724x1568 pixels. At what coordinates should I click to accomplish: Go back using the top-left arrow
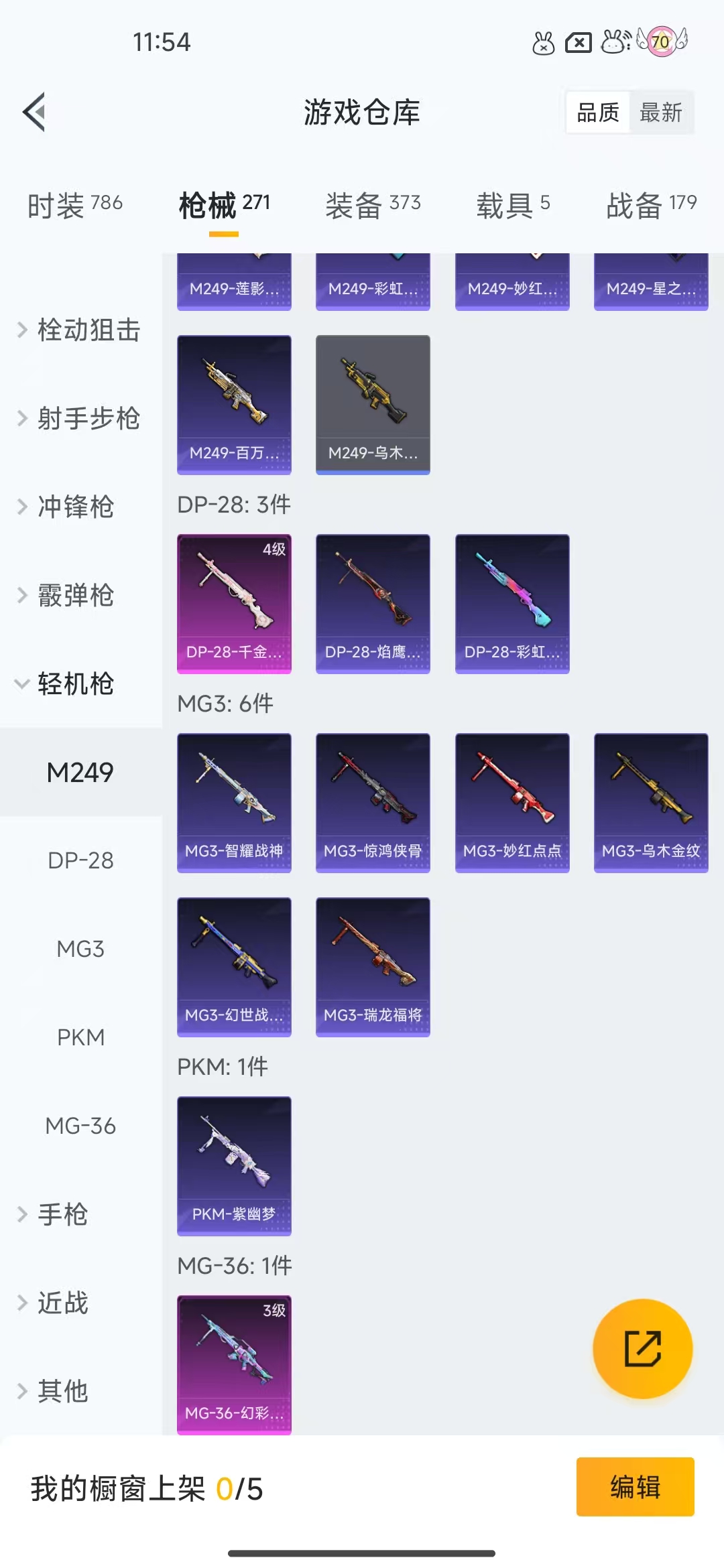tap(34, 112)
